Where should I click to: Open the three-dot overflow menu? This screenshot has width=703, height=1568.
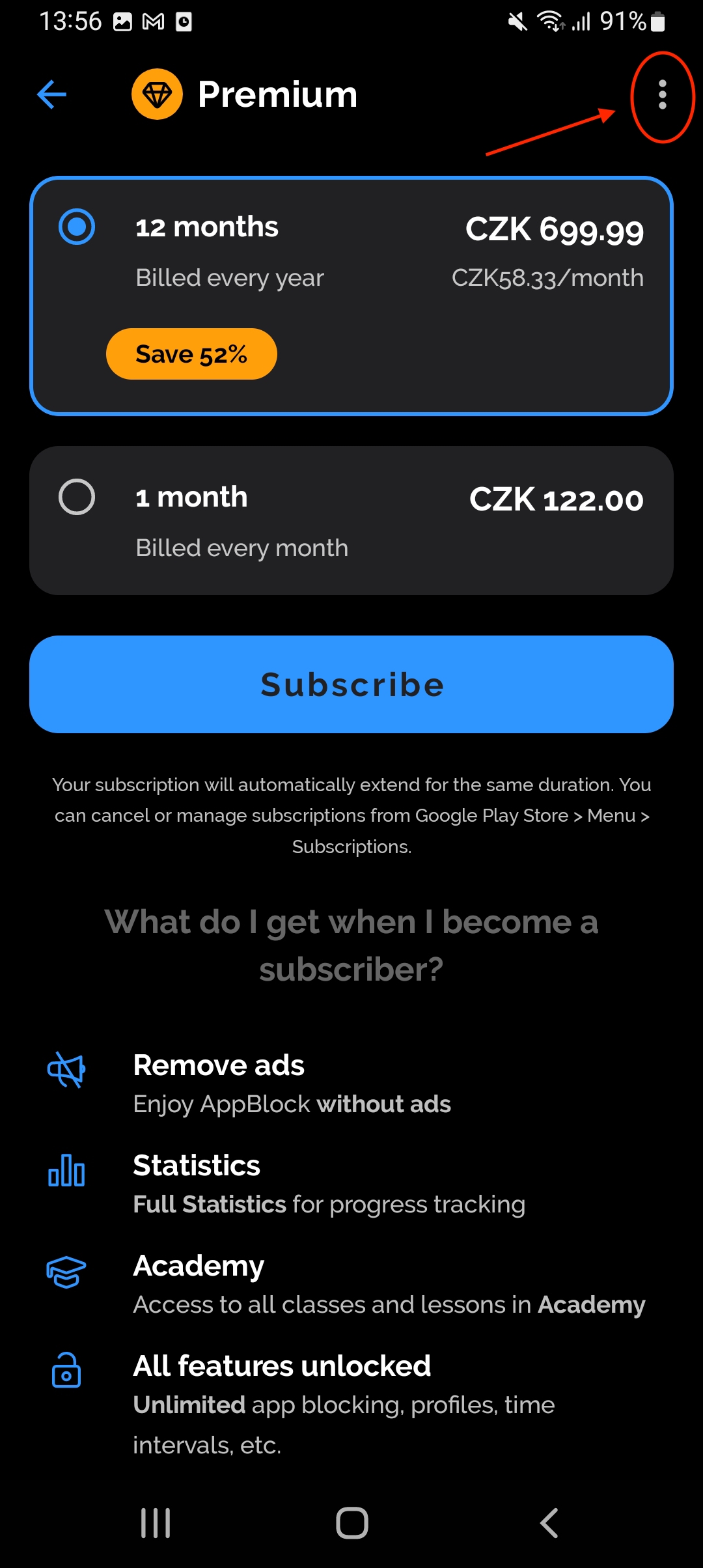pyautogui.click(x=663, y=95)
